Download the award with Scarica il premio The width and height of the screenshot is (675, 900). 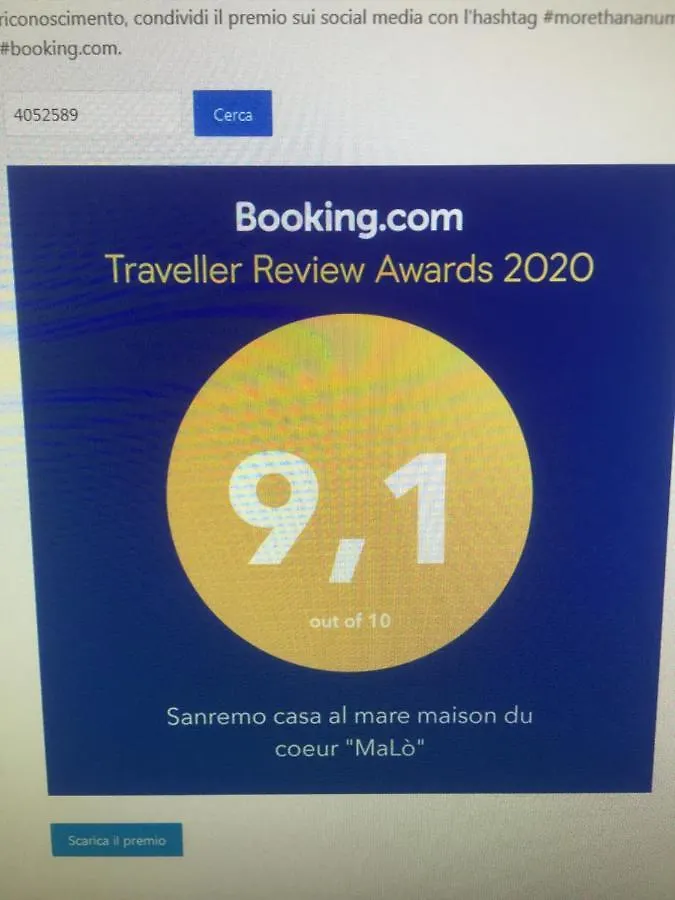(117, 841)
